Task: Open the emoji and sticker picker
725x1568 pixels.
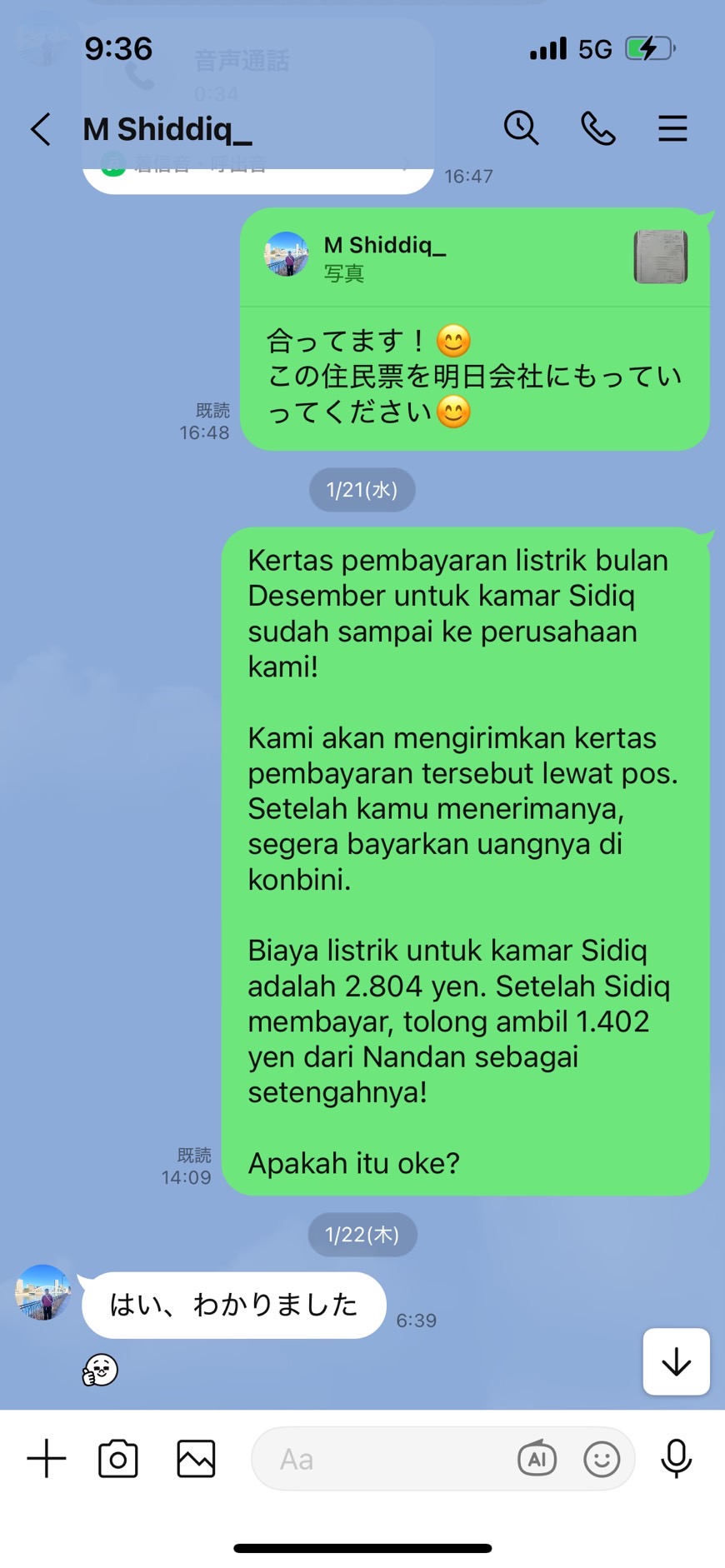Action: tap(602, 1459)
